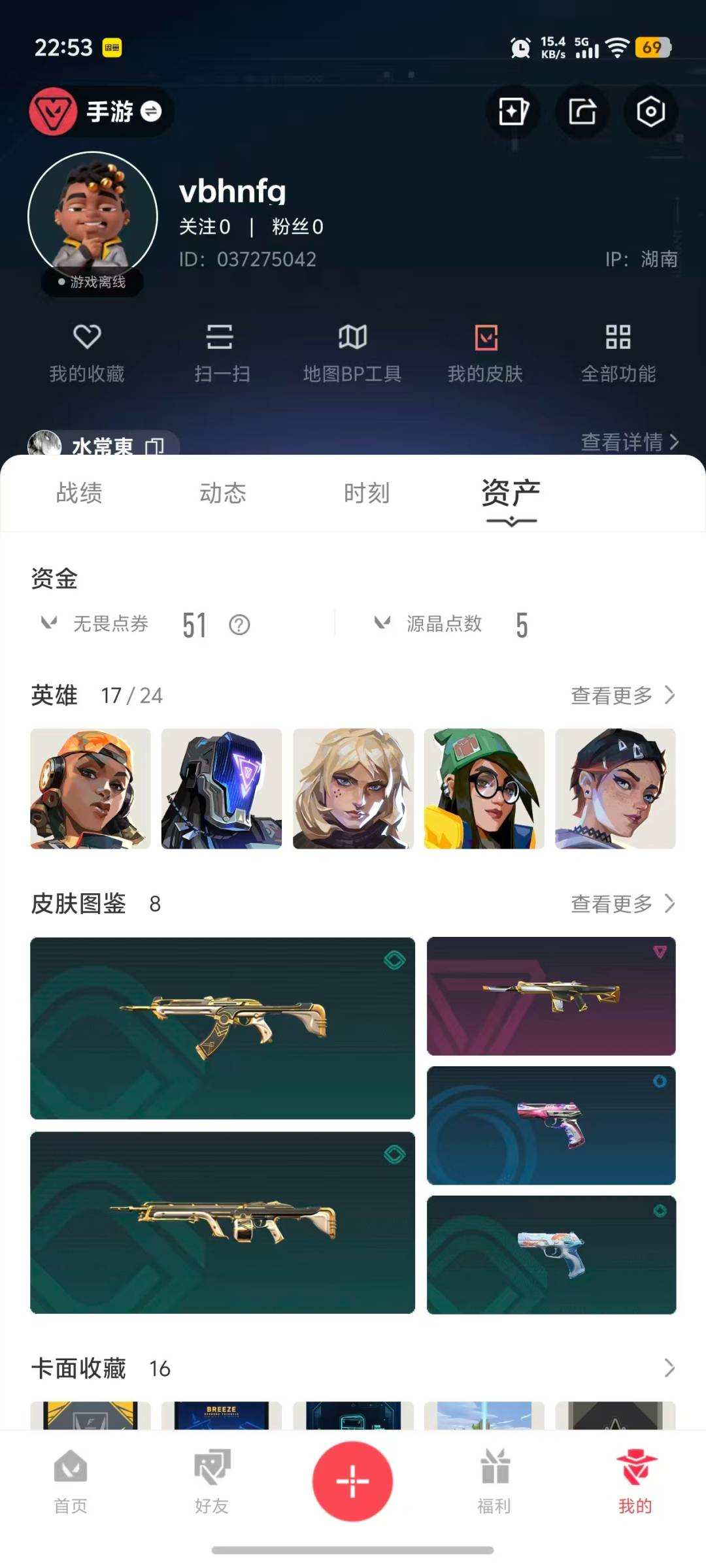Open 我的收藏 favorites
The width and height of the screenshot is (706, 1568).
87,353
